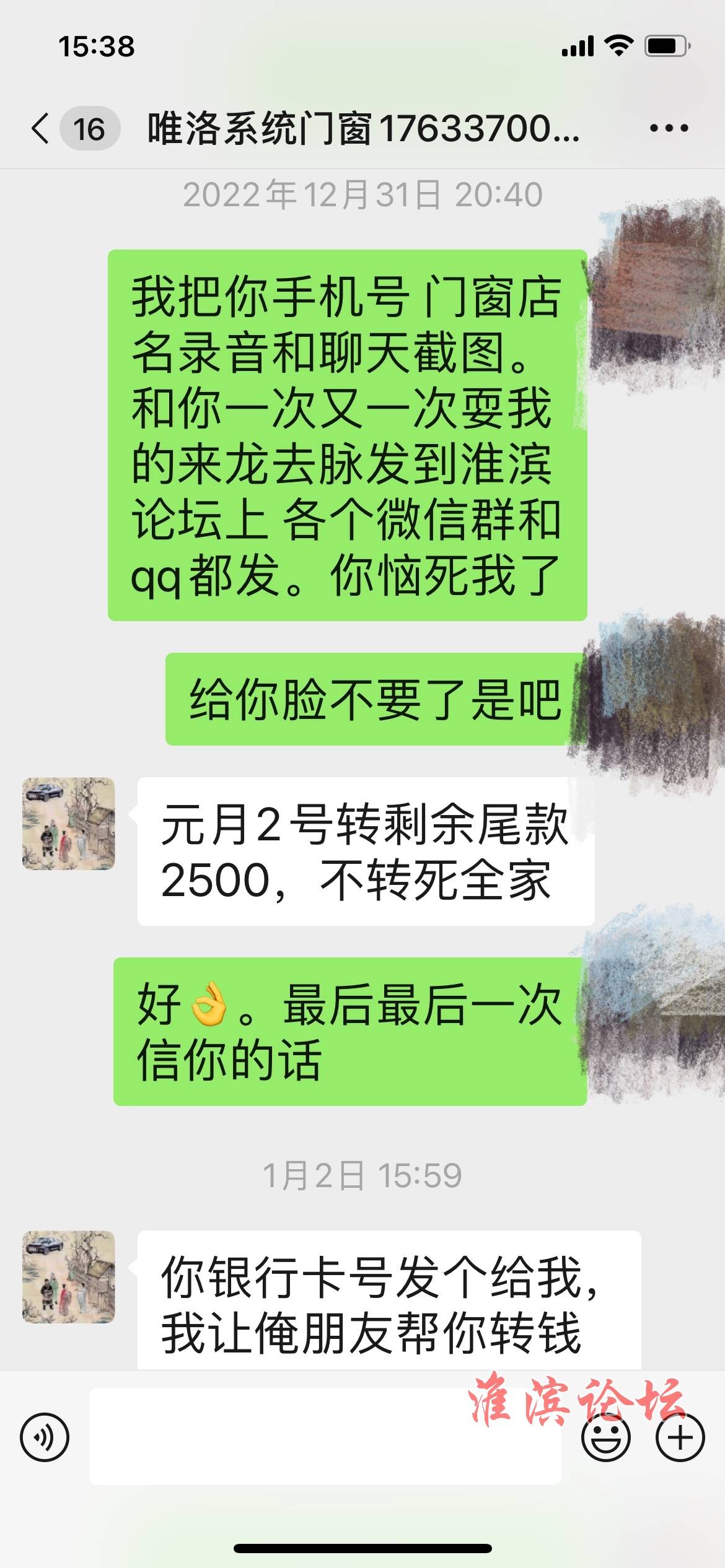
Task: Open contact avatar beside 元月2号 message
Action: click(69, 823)
